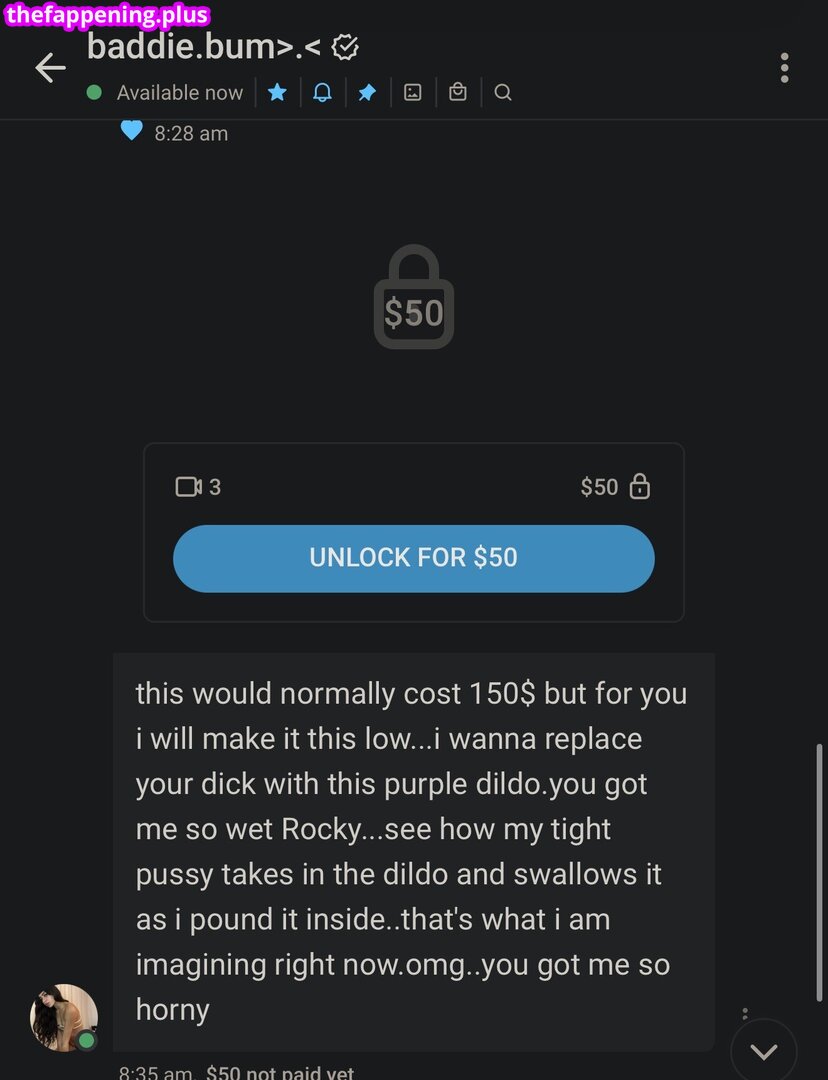Go back using the arrow
The width and height of the screenshot is (828, 1080).
(49, 68)
